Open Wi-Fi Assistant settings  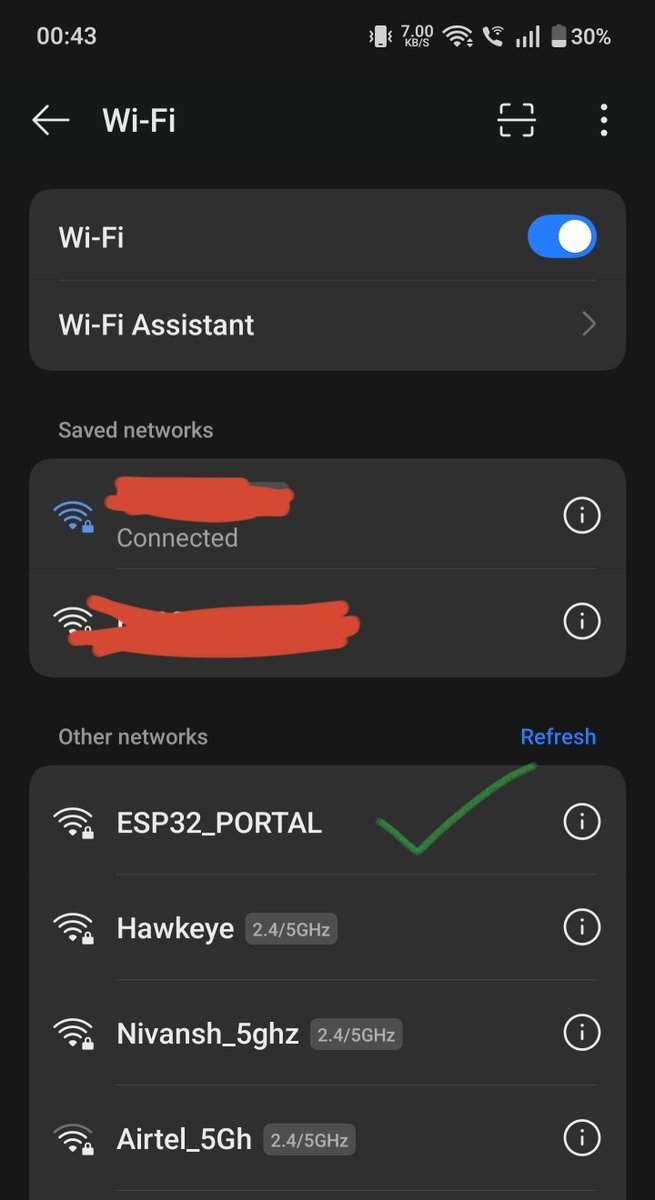click(x=327, y=325)
